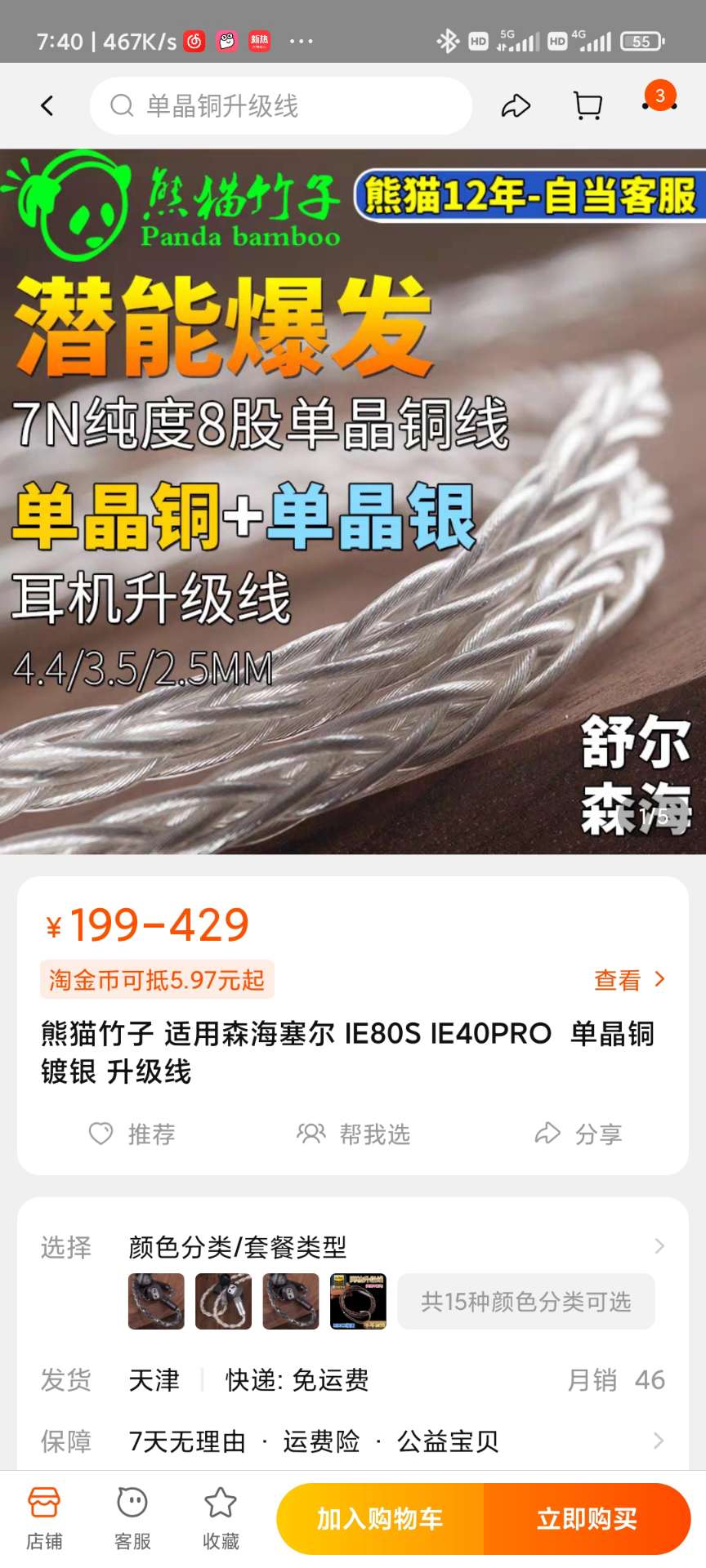Select the first color option thumbnail

pos(156,1302)
